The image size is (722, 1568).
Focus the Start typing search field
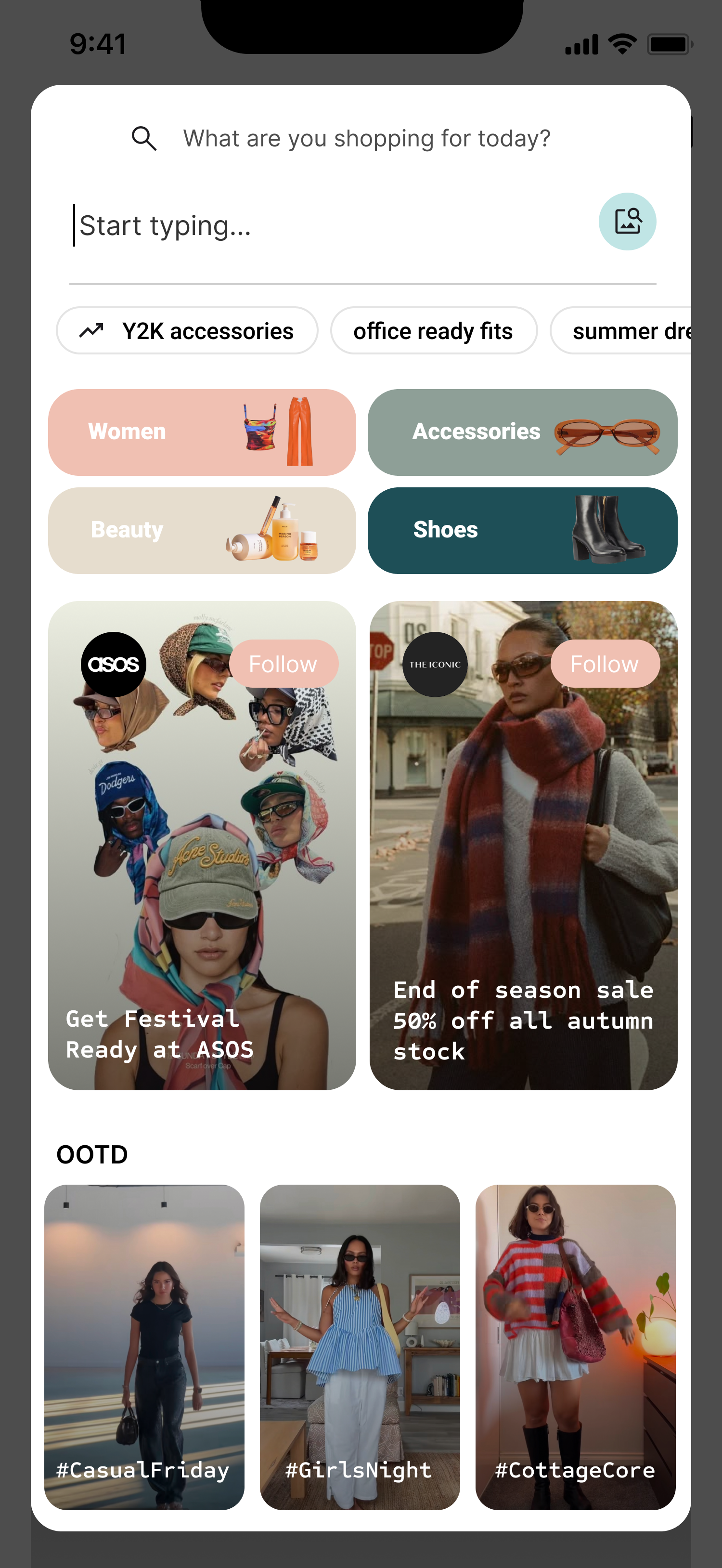[332, 225]
